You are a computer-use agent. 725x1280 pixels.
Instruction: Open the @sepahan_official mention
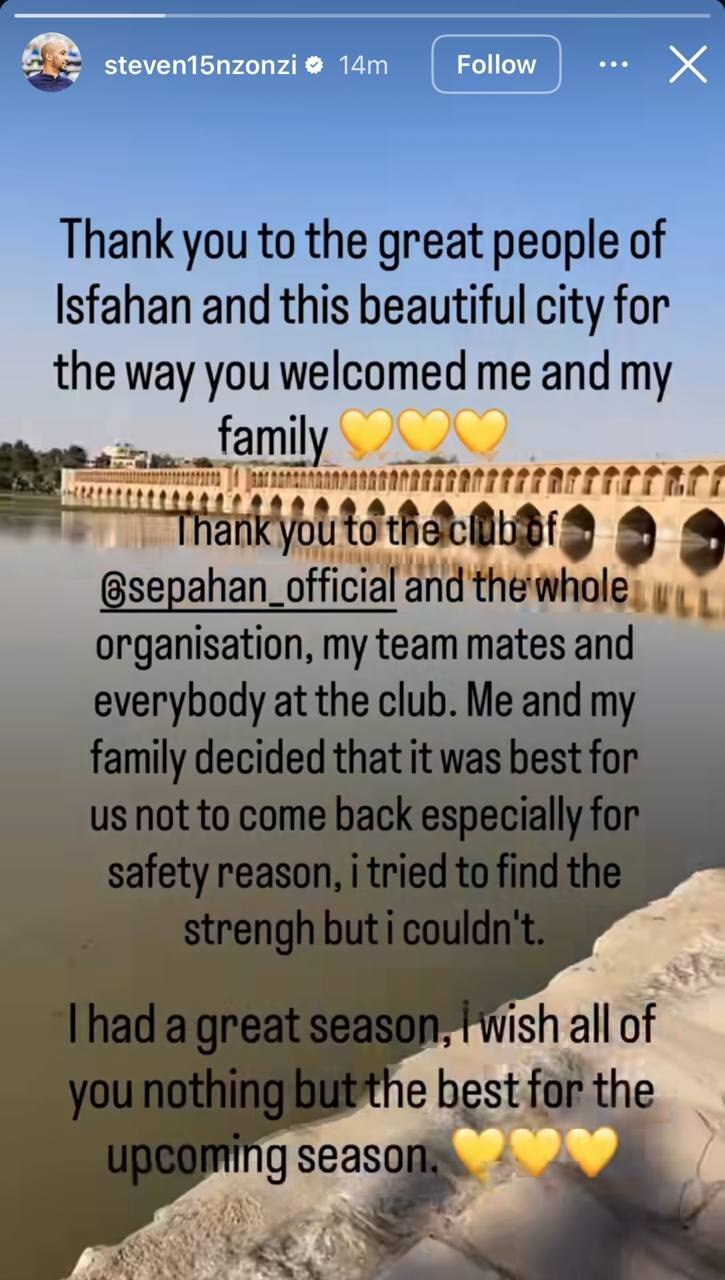[248, 585]
